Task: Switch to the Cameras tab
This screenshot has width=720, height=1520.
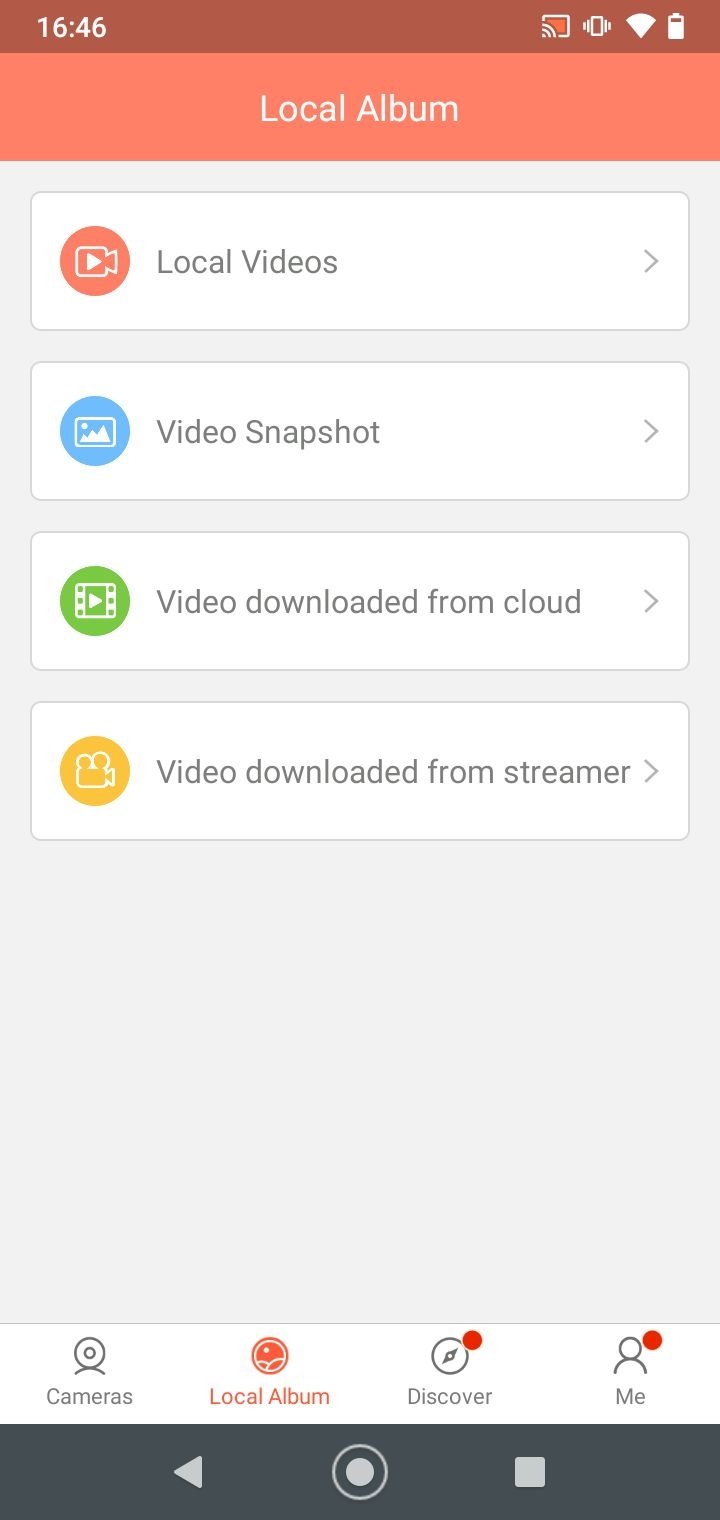Action: (x=90, y=1373)
